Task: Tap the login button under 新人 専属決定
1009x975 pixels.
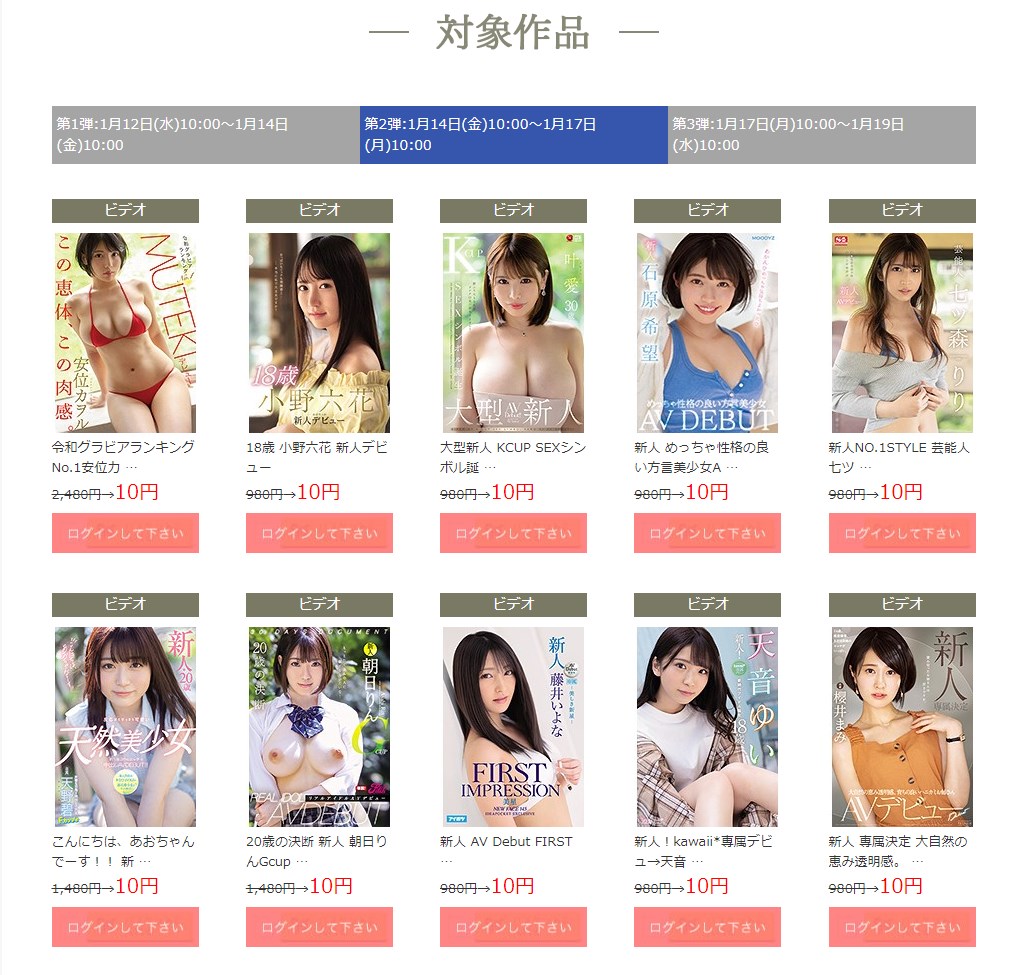Action: click(901, 927)
